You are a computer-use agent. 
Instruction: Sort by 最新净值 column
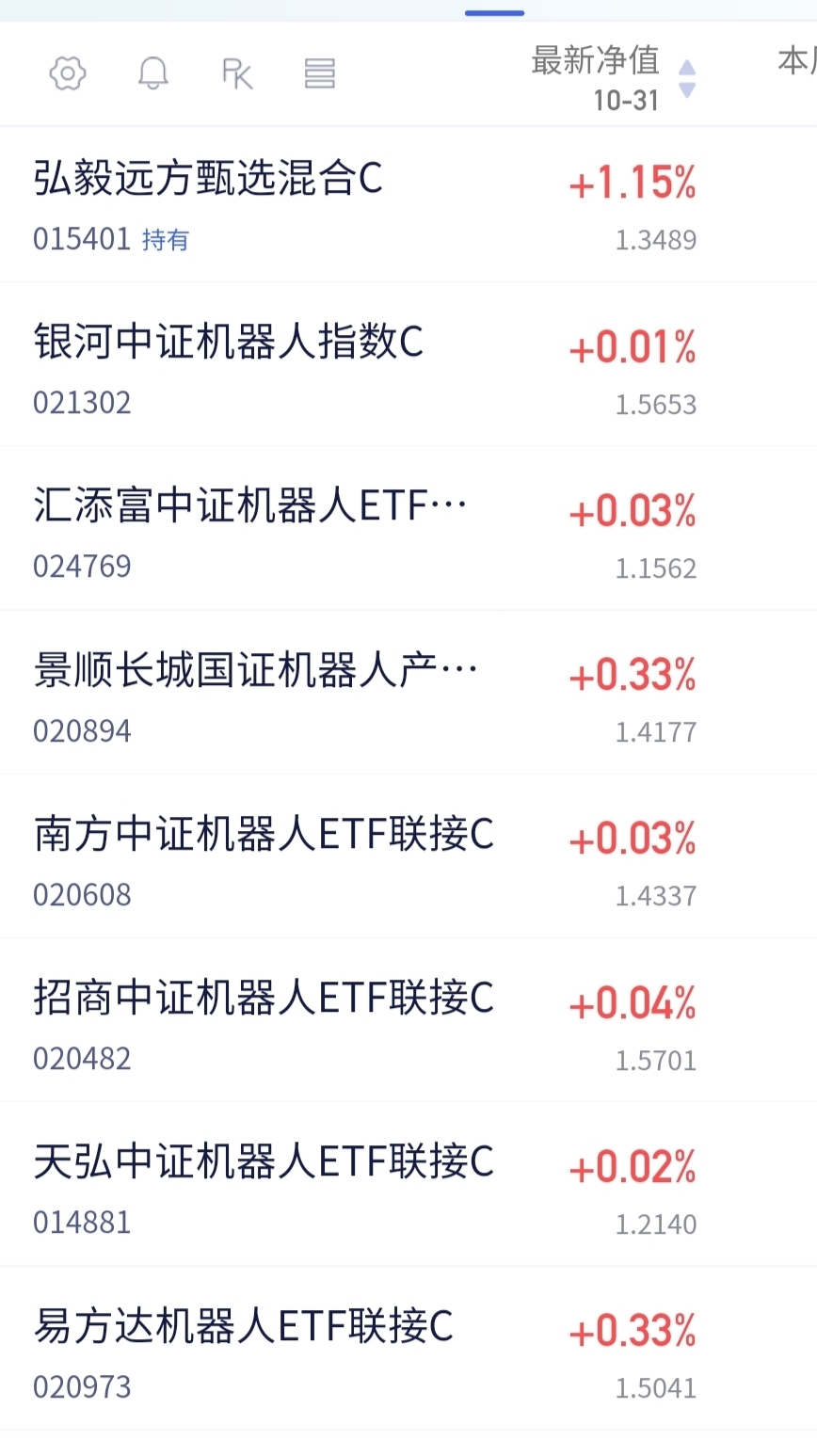(x=614, y=77)
